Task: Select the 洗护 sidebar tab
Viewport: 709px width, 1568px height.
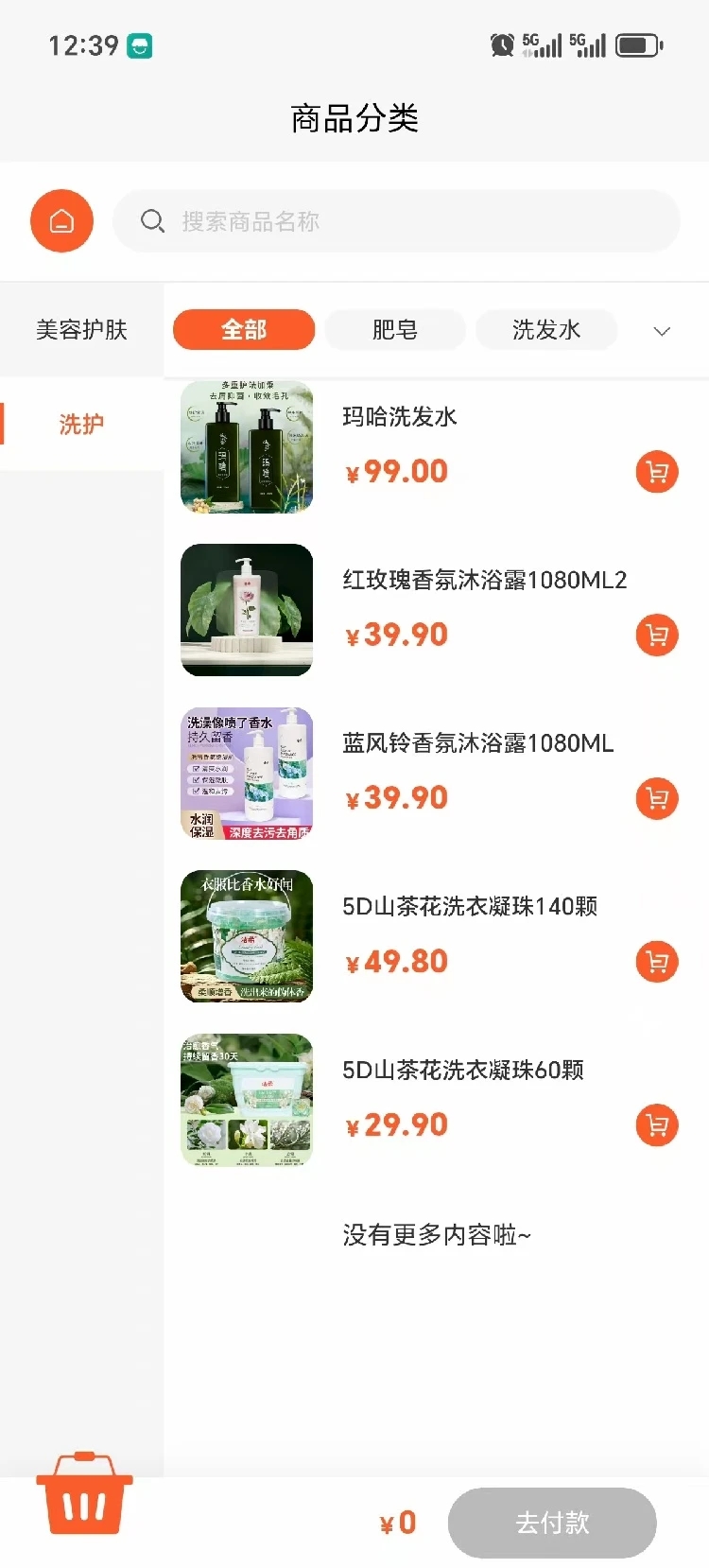Action: (82, 424)
